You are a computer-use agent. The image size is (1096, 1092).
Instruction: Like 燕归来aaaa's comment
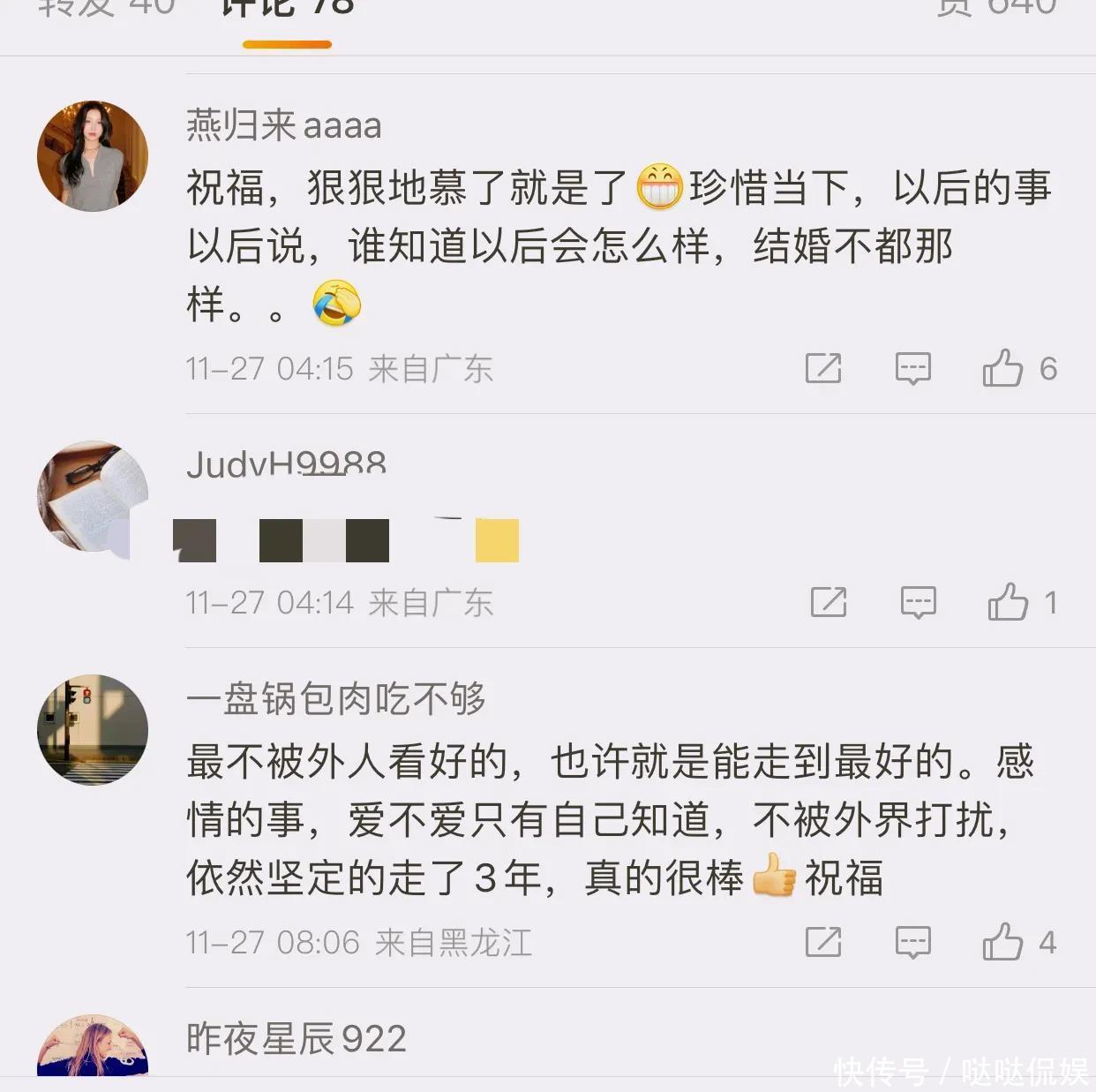pyautogui.click(x=1003, y=368)
